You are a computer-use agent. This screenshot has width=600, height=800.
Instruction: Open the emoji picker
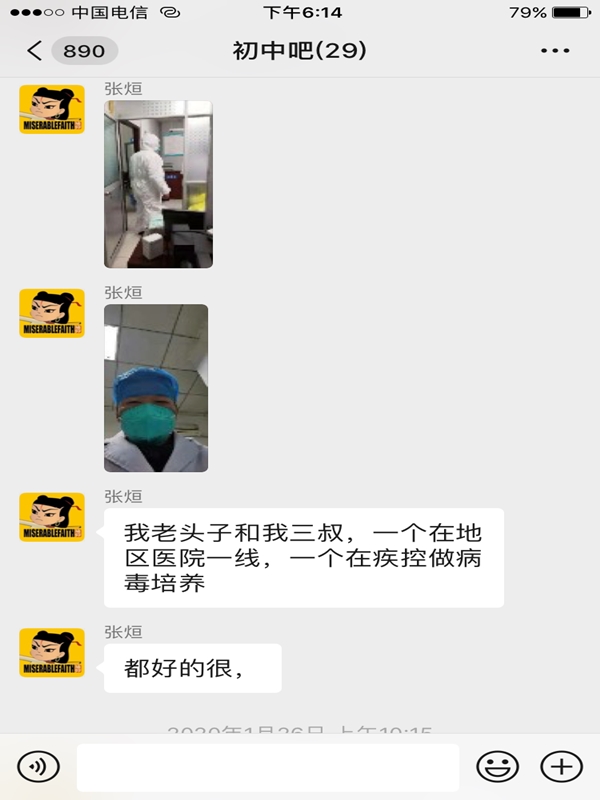click(497, 767)
